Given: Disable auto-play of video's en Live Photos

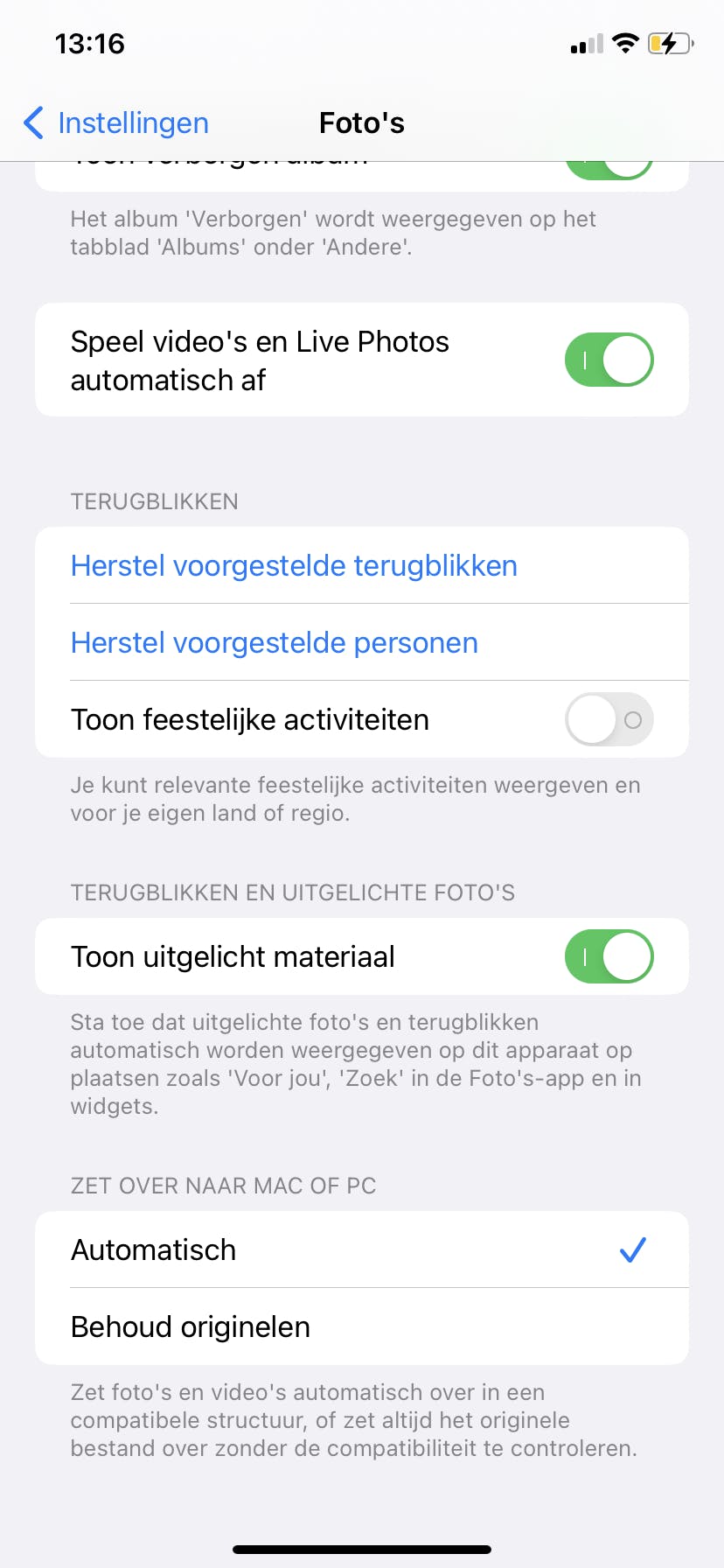Looking at the screenshot, I should pos(609,360).
